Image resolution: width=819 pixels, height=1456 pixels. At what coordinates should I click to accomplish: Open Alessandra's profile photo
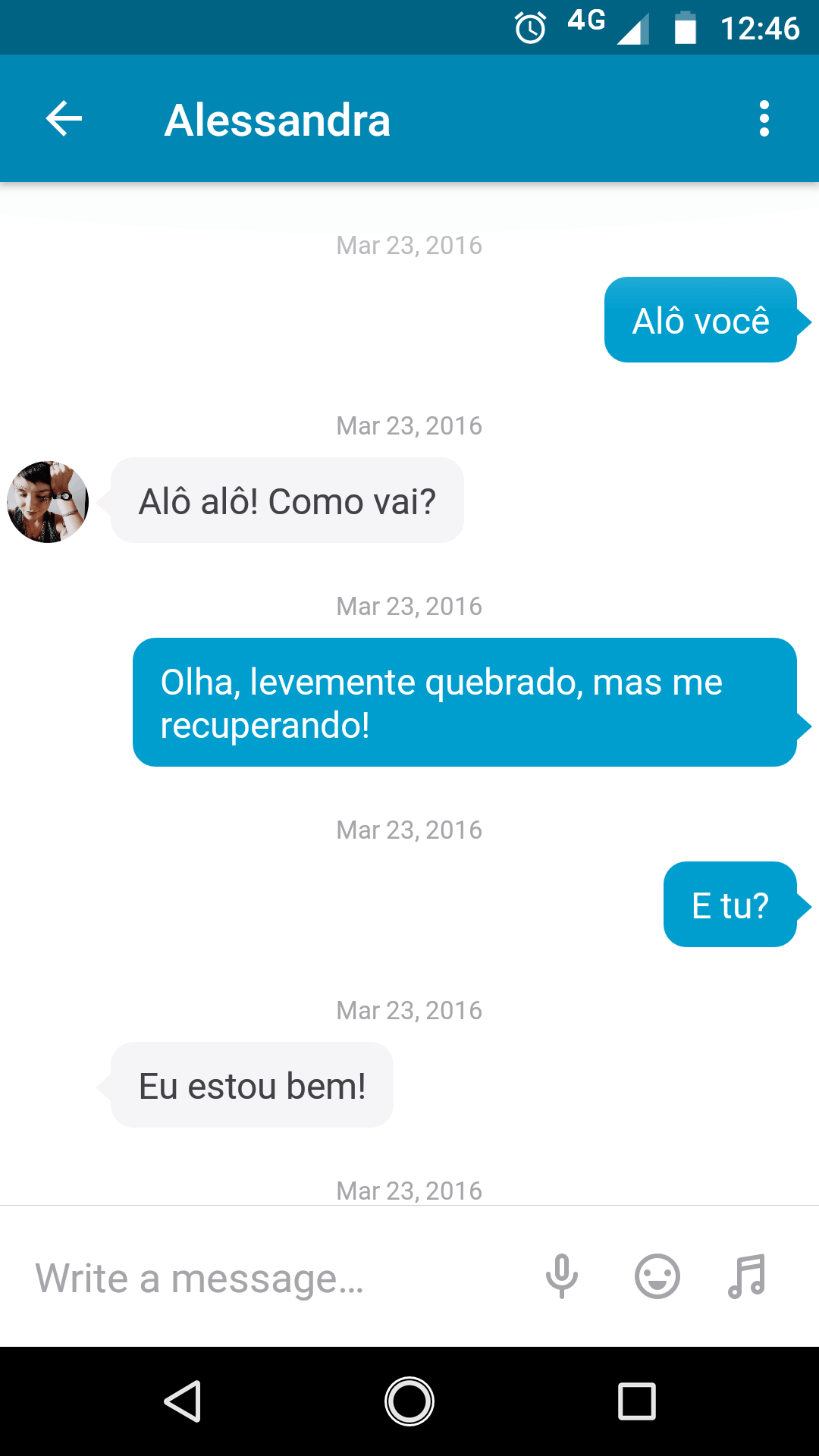tap(48, 502)
